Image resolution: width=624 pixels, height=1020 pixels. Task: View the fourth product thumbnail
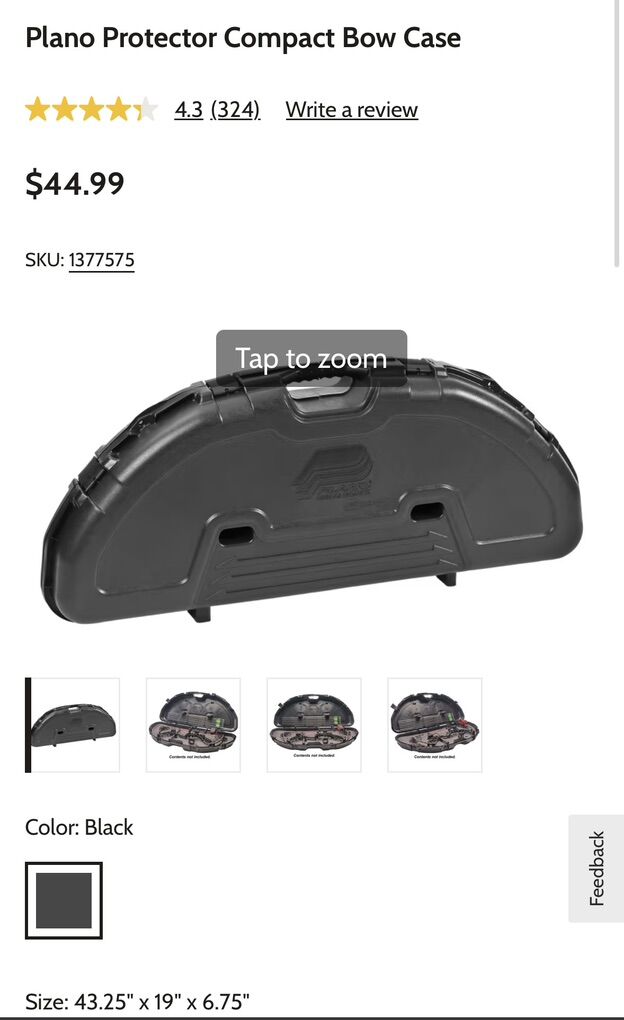pyautogui.click(x=434, y=725)
